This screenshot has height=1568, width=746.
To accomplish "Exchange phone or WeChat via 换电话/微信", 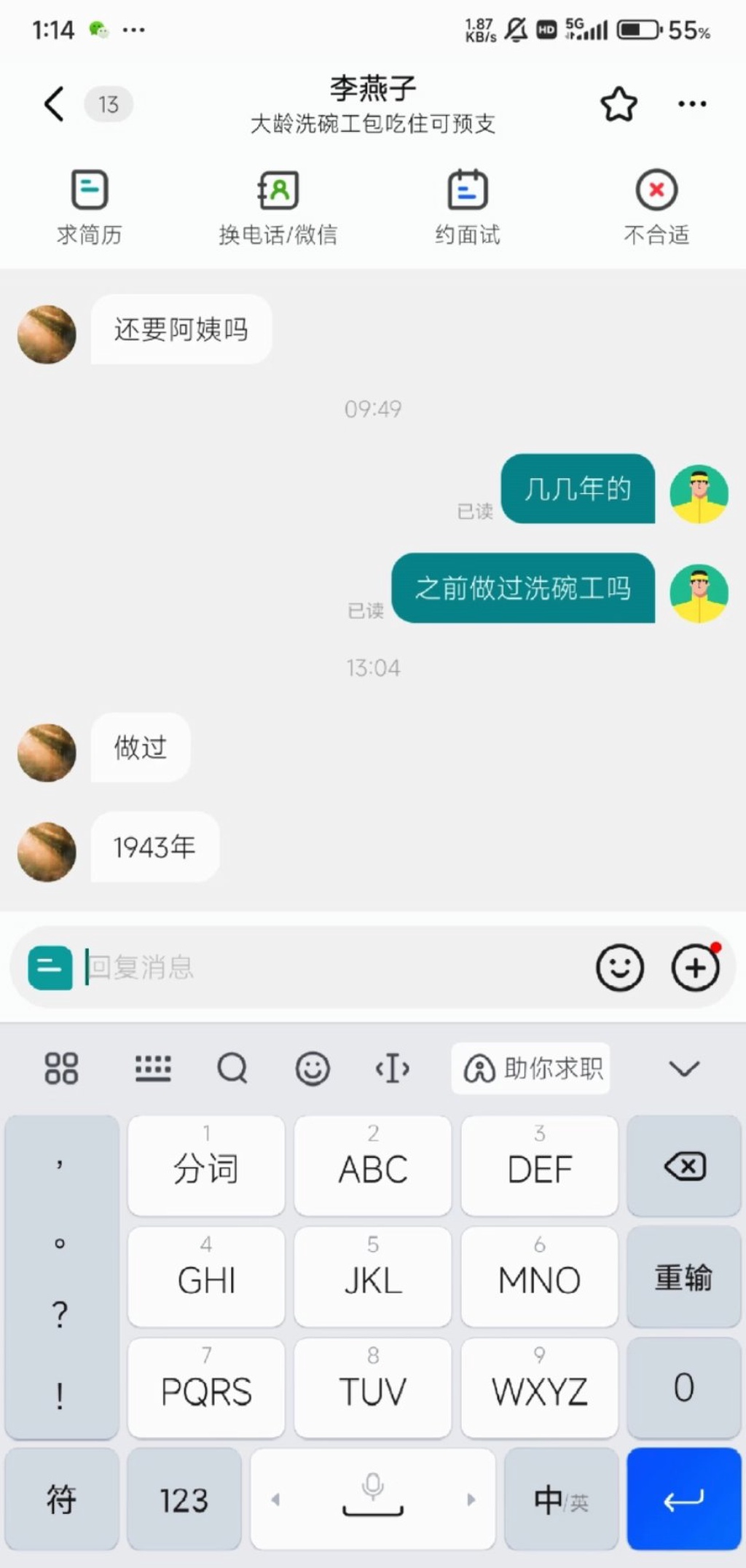I will click(278, 207).
